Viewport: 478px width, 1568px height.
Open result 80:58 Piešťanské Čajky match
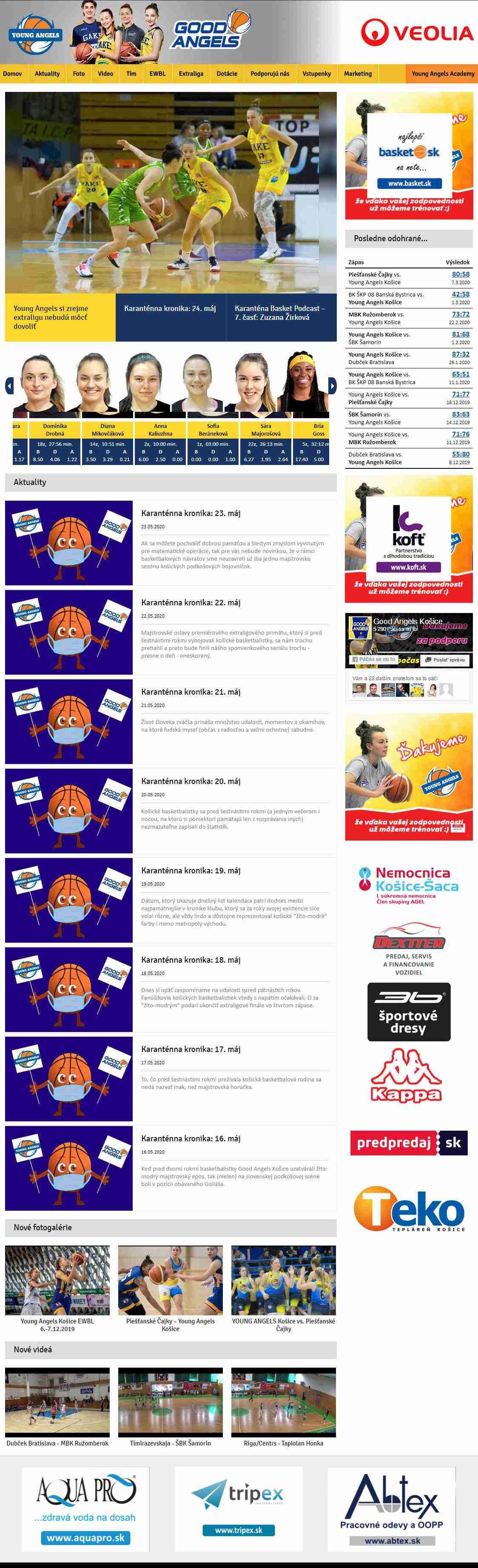[x=461, y=274]
